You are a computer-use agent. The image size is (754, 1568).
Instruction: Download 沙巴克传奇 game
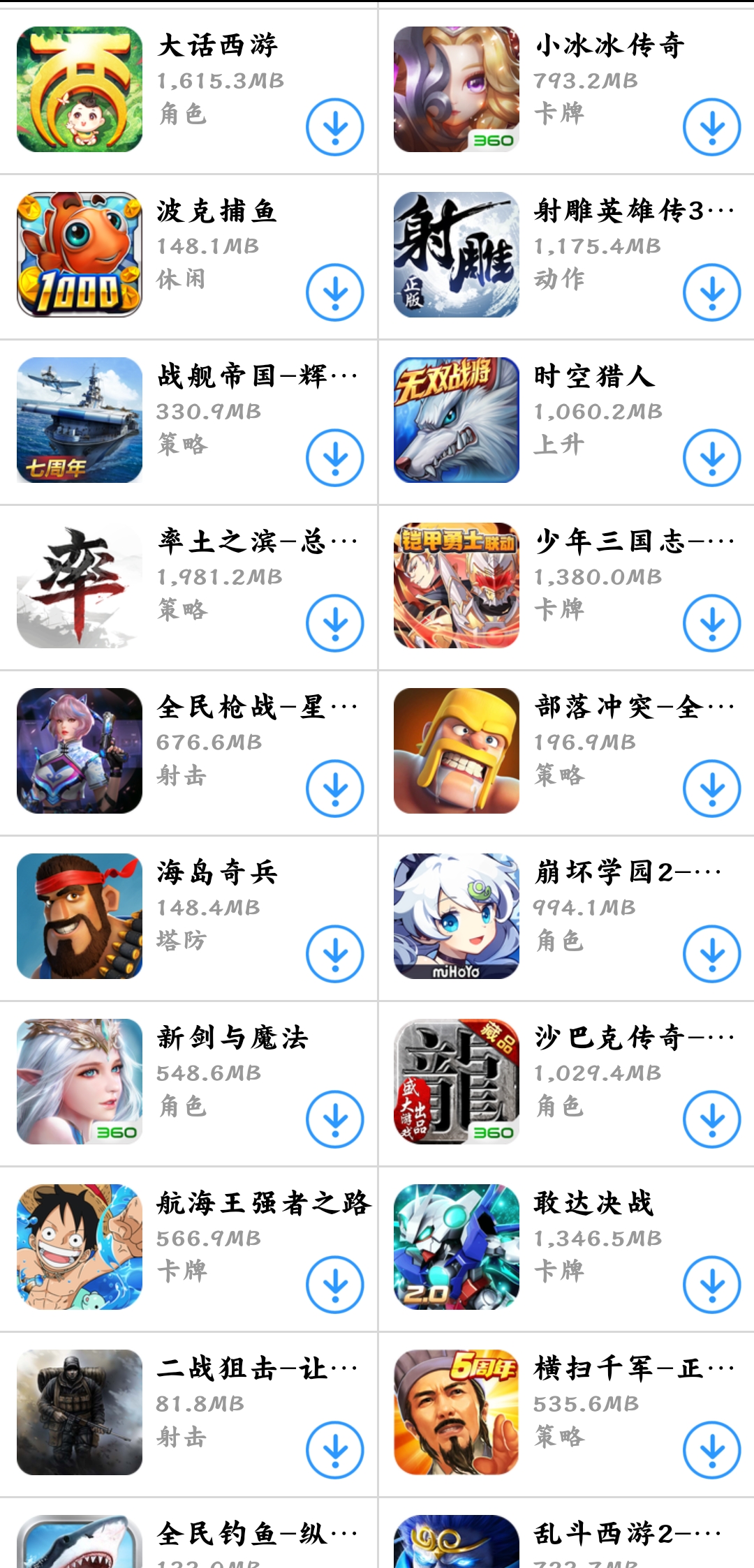tap(711, 1119)
